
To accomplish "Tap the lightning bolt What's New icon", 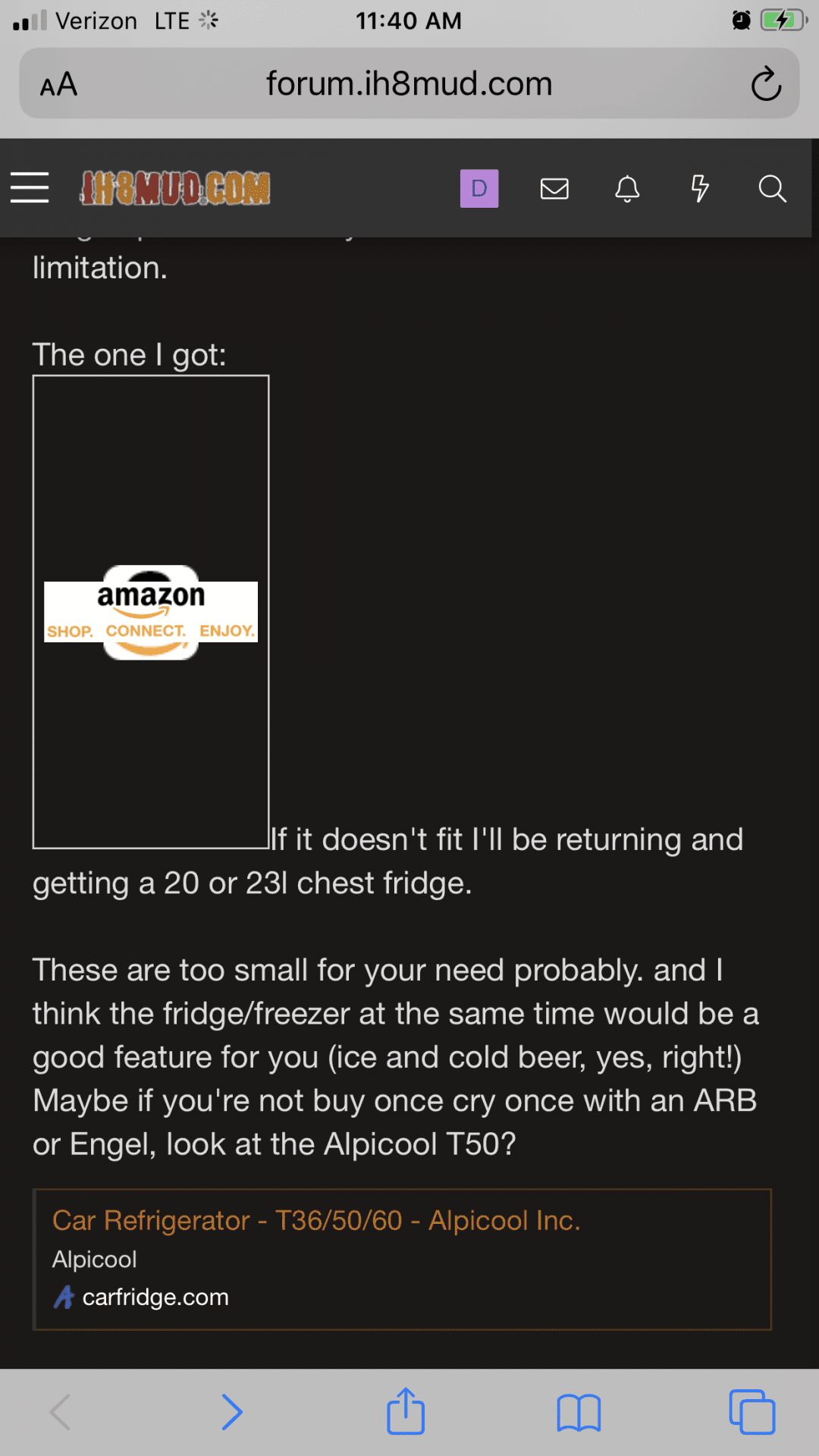I will click(700, 188).
